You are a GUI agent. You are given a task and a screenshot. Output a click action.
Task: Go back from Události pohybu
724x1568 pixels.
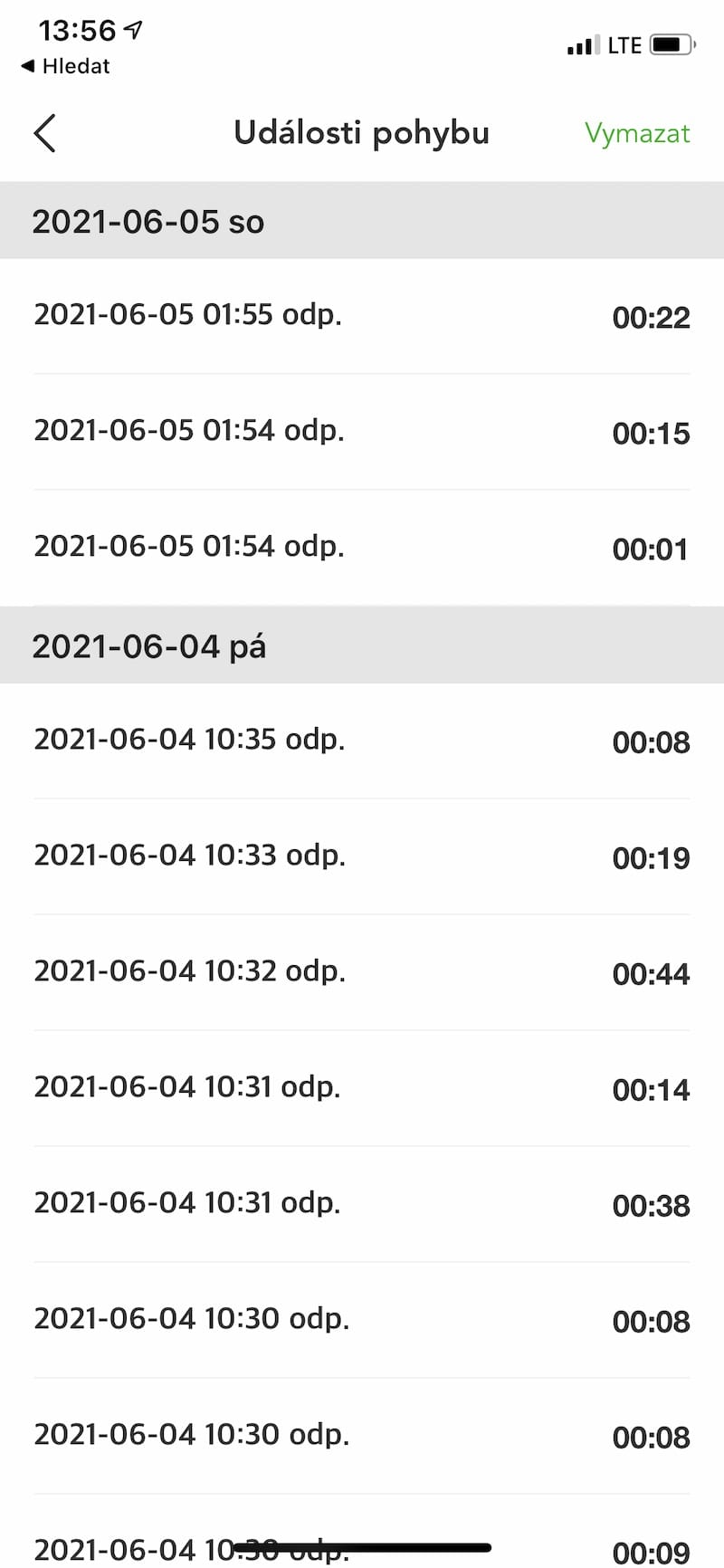point(44,133)
